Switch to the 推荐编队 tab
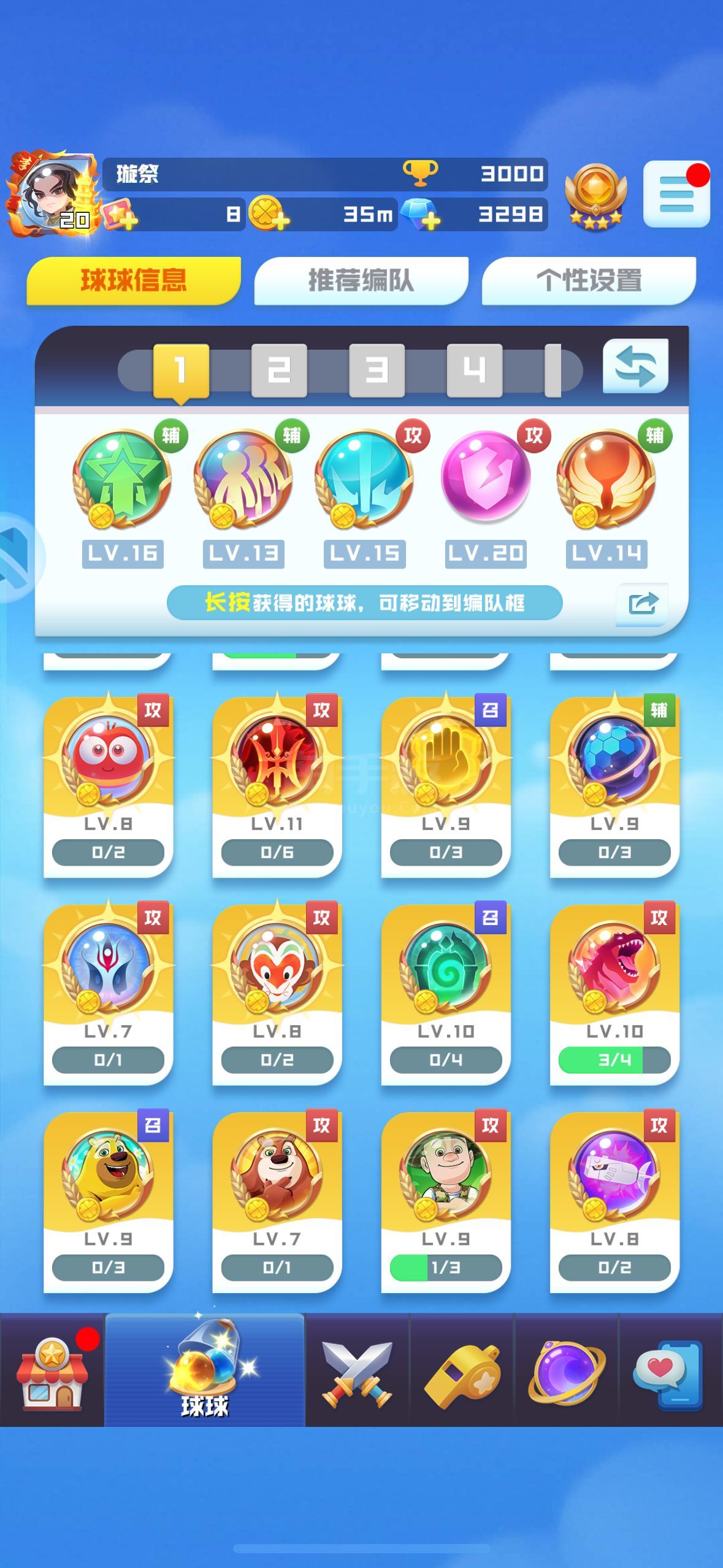This screenshot has height=1568, width=723. [361, 280]
